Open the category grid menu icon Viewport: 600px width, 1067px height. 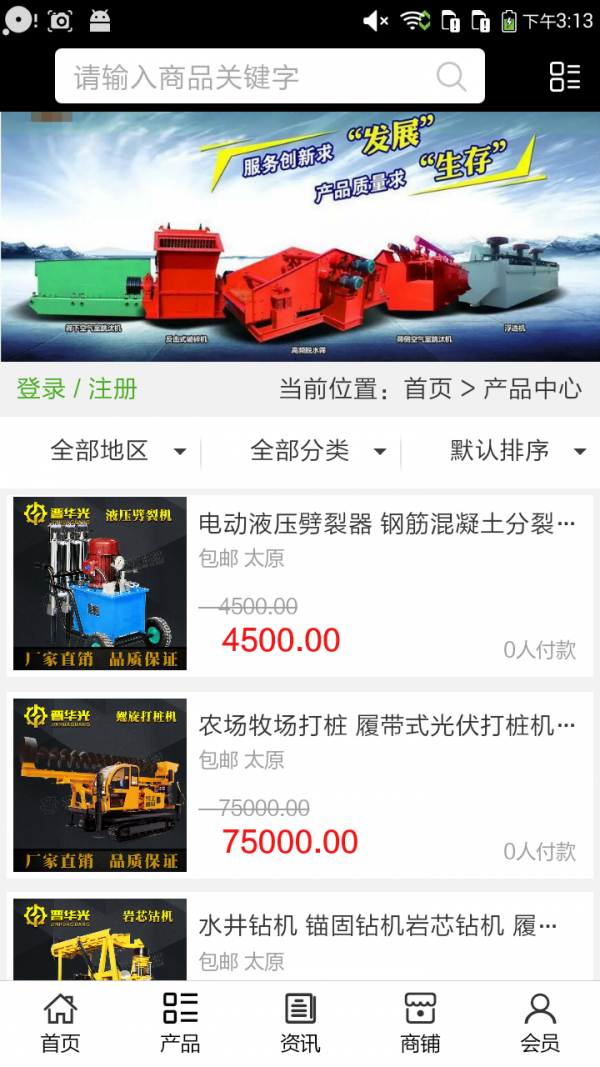point(565,77)
